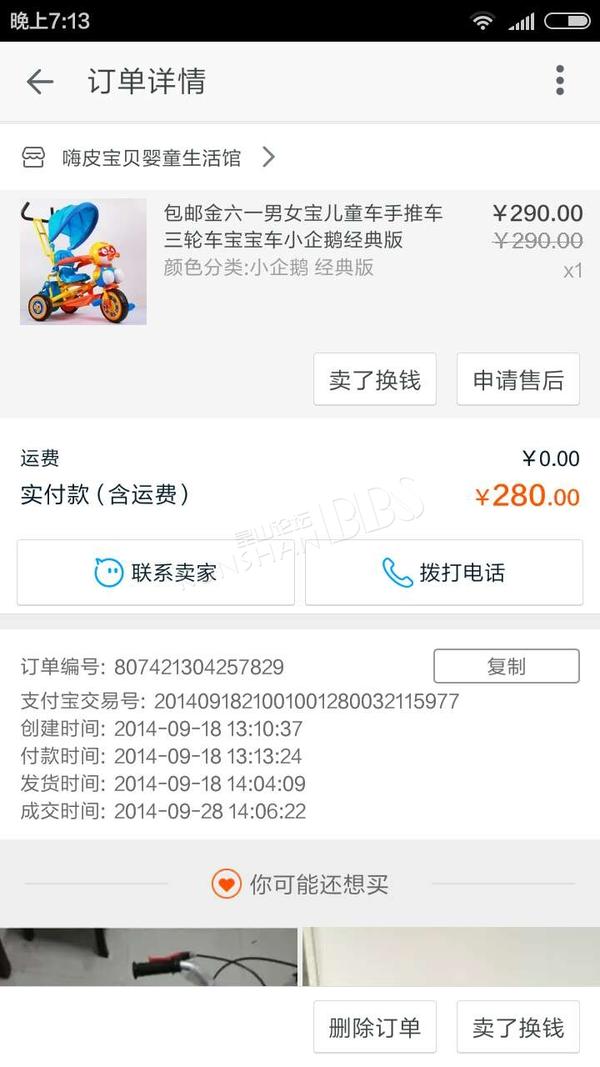
Task: Open the 嗨皮宝贝婴童生活馆 shop page
Action: [150, 157]
